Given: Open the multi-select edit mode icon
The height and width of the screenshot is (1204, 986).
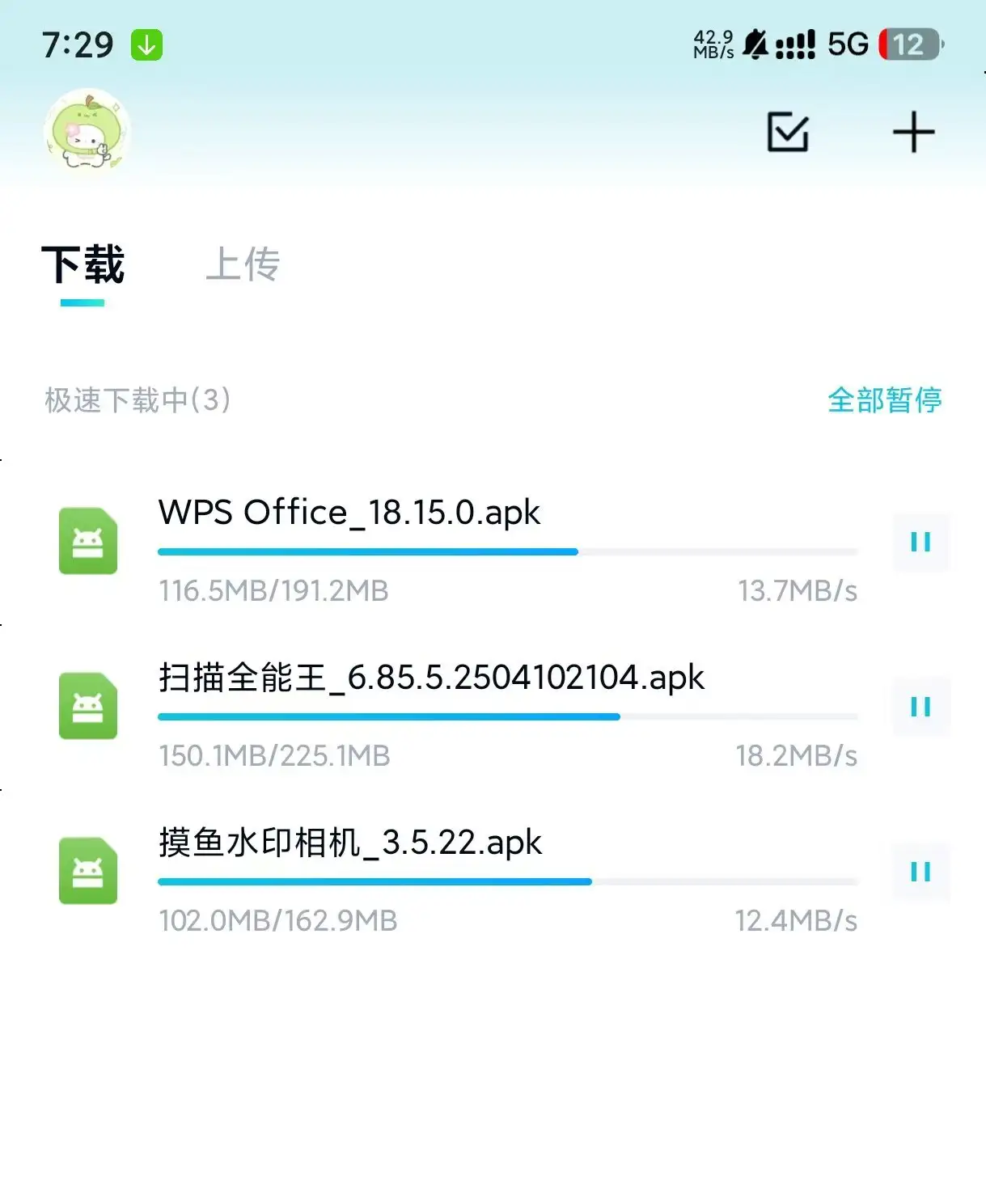Looking at the screenshot, I should [x=789, y=133].
